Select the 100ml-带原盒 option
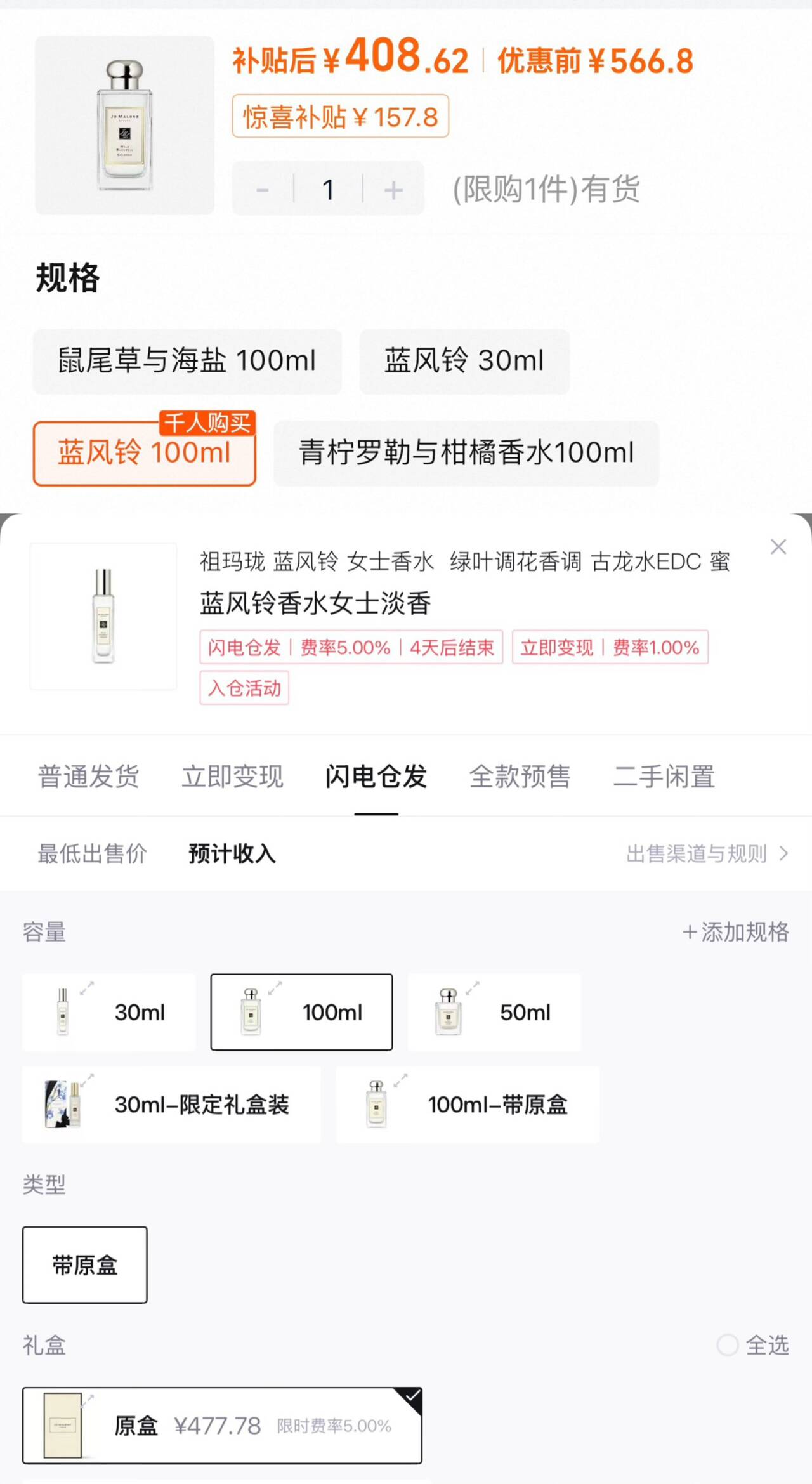The height and width of the screenshot is (1484, 812). (467, 1104)
